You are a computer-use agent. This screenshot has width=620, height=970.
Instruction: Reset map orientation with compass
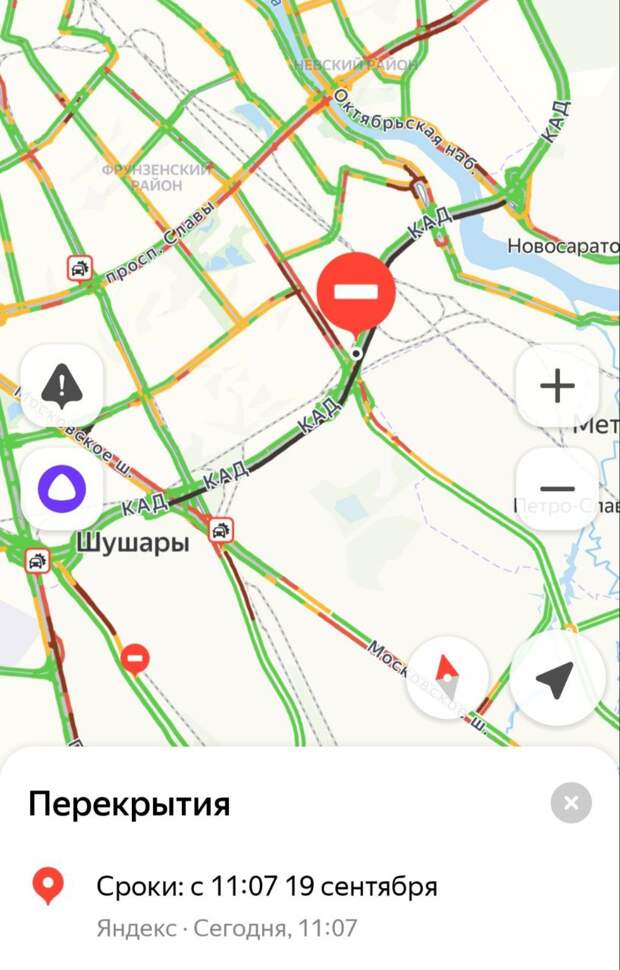pos(447,677)
